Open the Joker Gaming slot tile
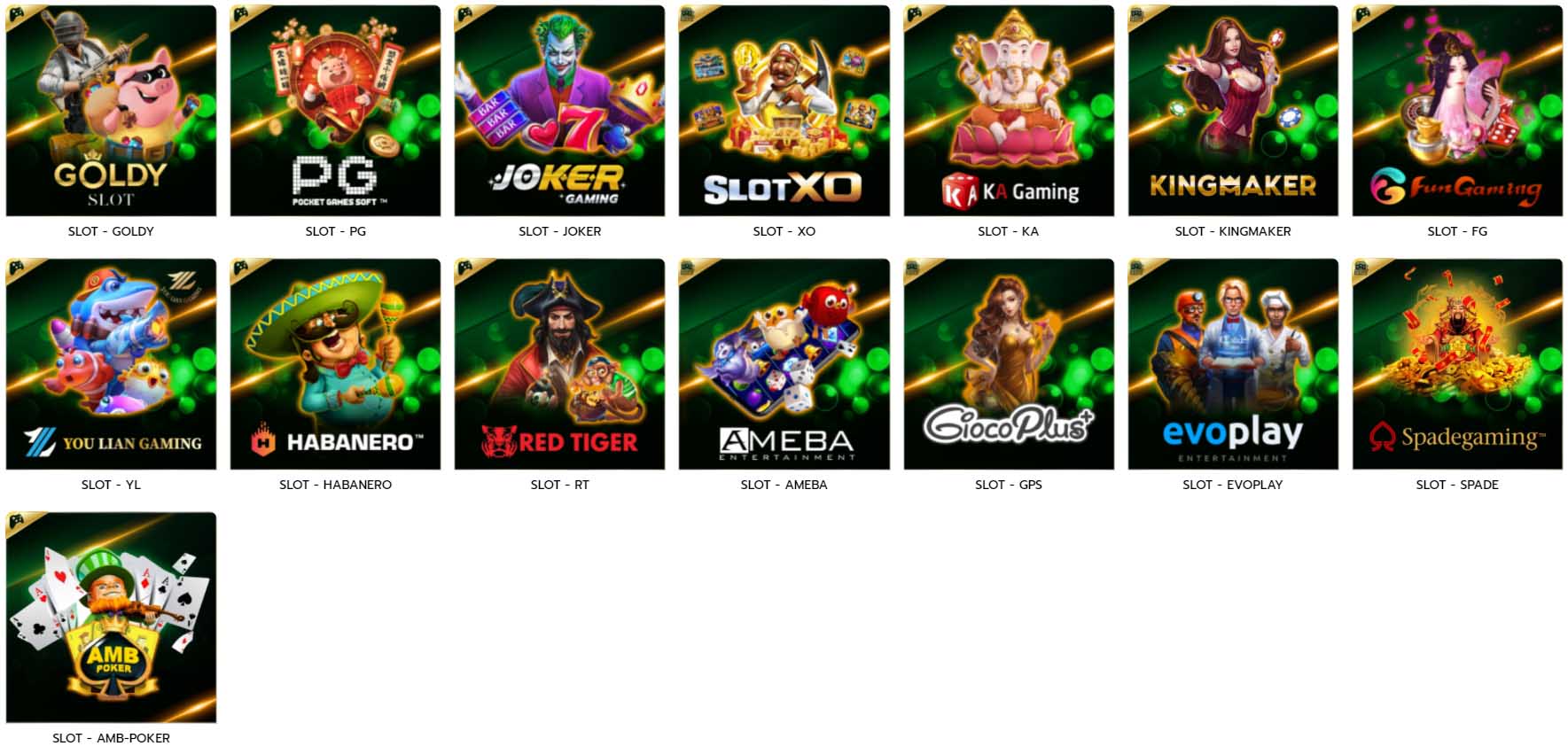 coord(559,111)
